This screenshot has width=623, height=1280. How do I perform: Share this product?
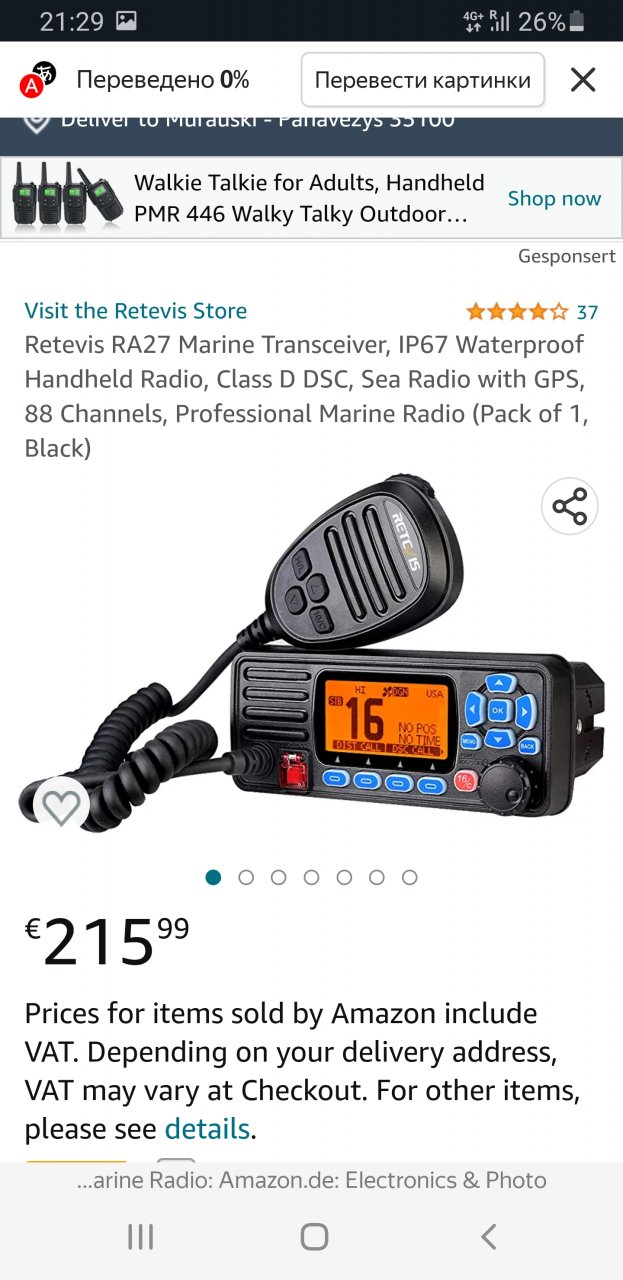point(569,507)
